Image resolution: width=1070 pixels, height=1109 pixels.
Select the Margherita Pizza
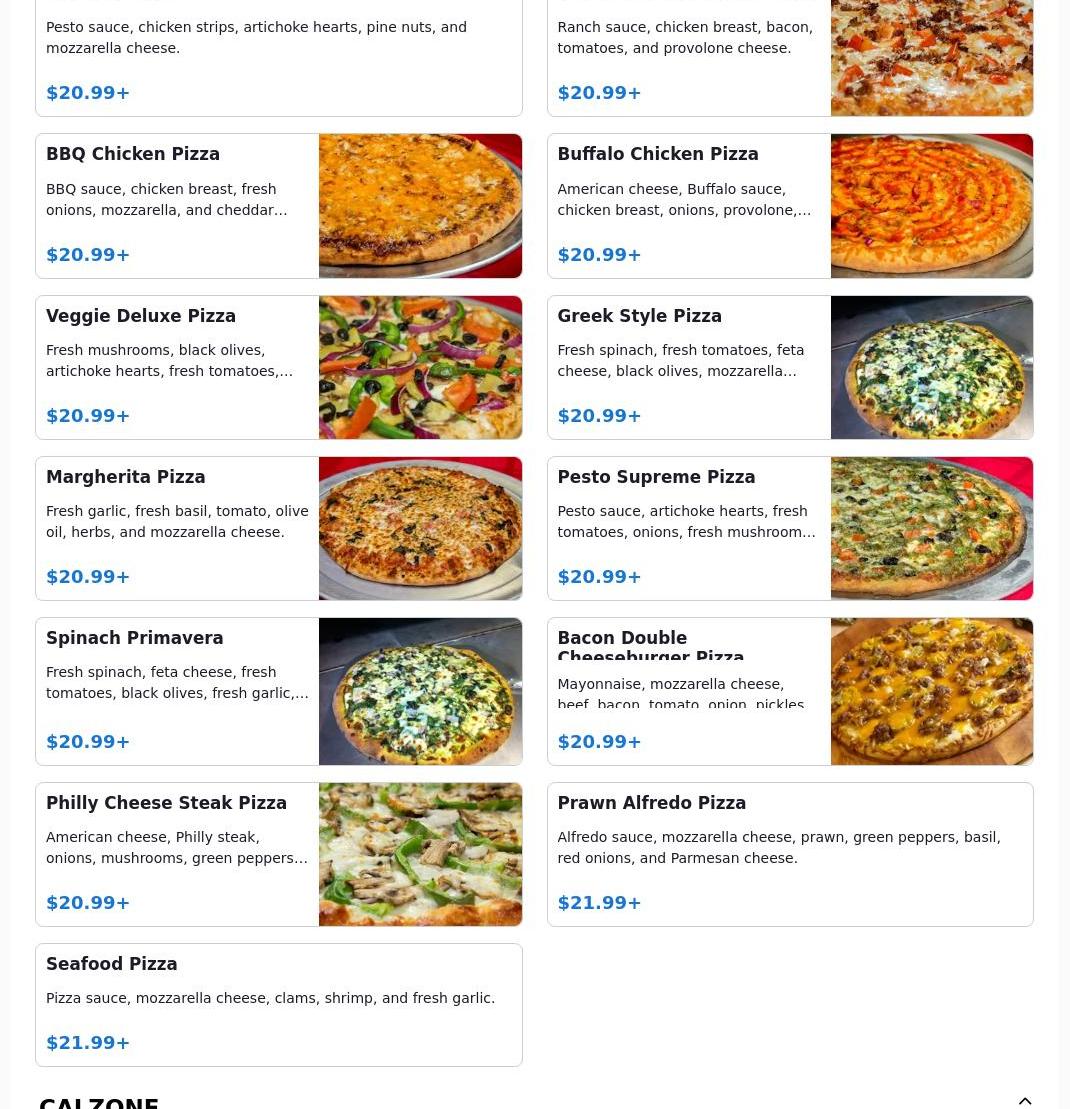point(278,528)
